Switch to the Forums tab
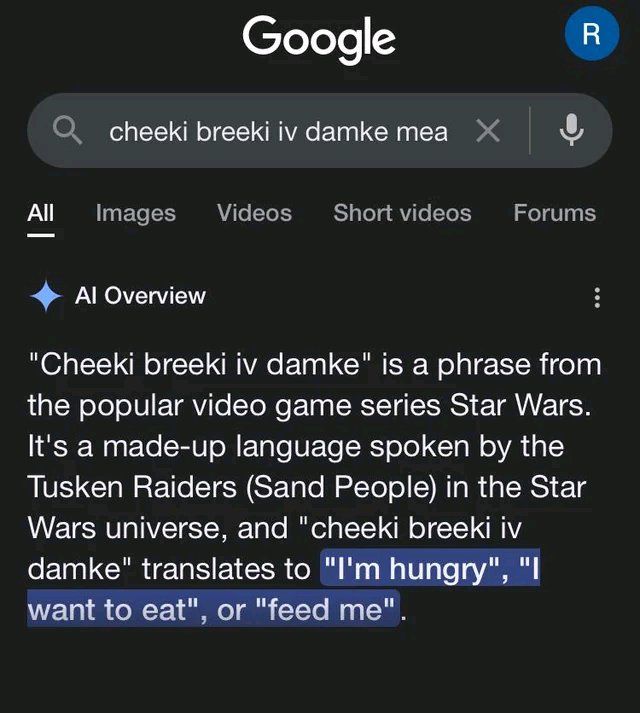This screenshot has width=640, height=713. click(554, 213)
